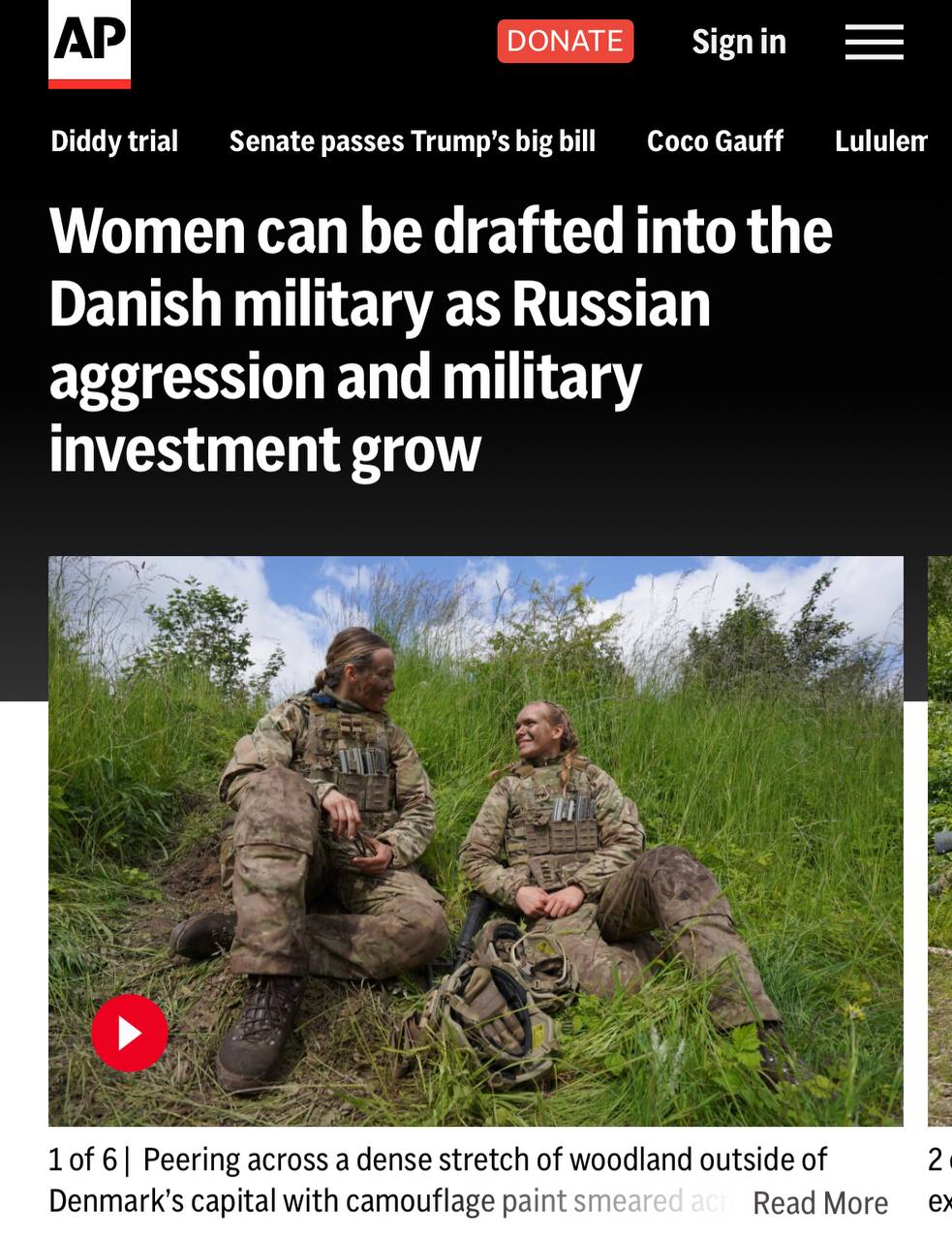The width and height of the screenshot is (952, 1240).
Task: Open the Coco Gauff topic
Action: [715, 141]
